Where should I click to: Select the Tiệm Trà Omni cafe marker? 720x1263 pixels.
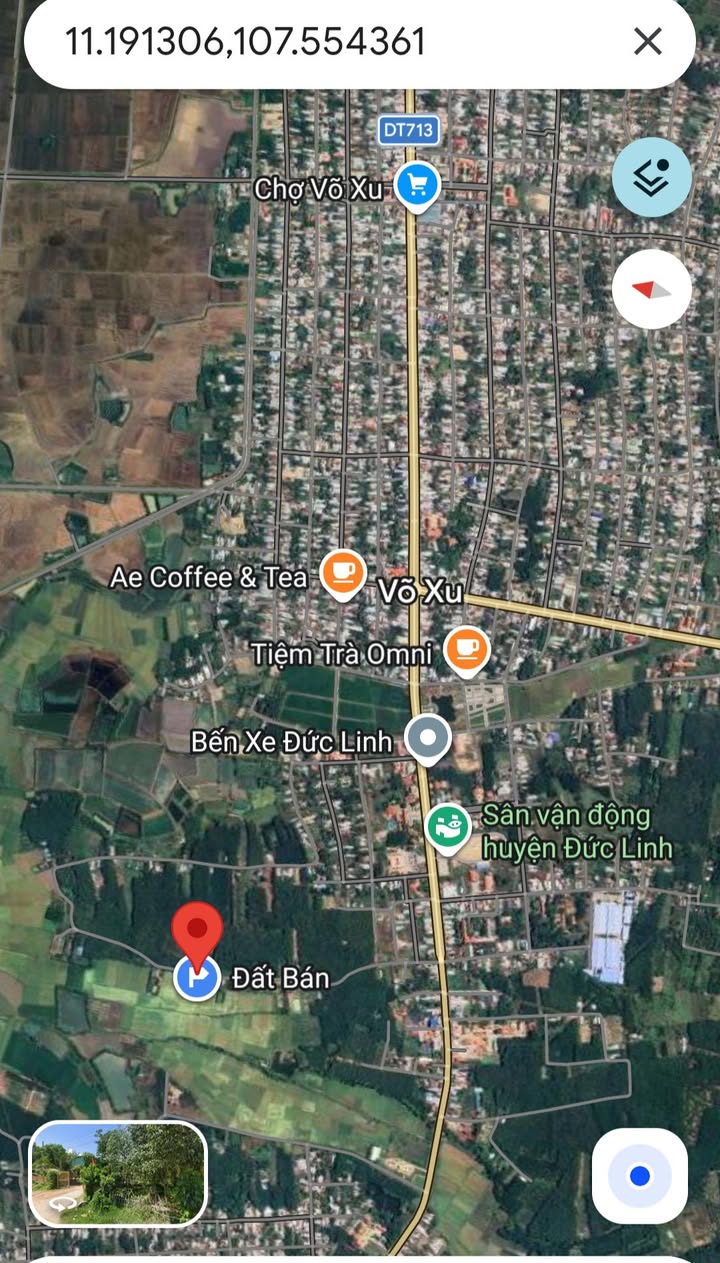click(466, 649)
